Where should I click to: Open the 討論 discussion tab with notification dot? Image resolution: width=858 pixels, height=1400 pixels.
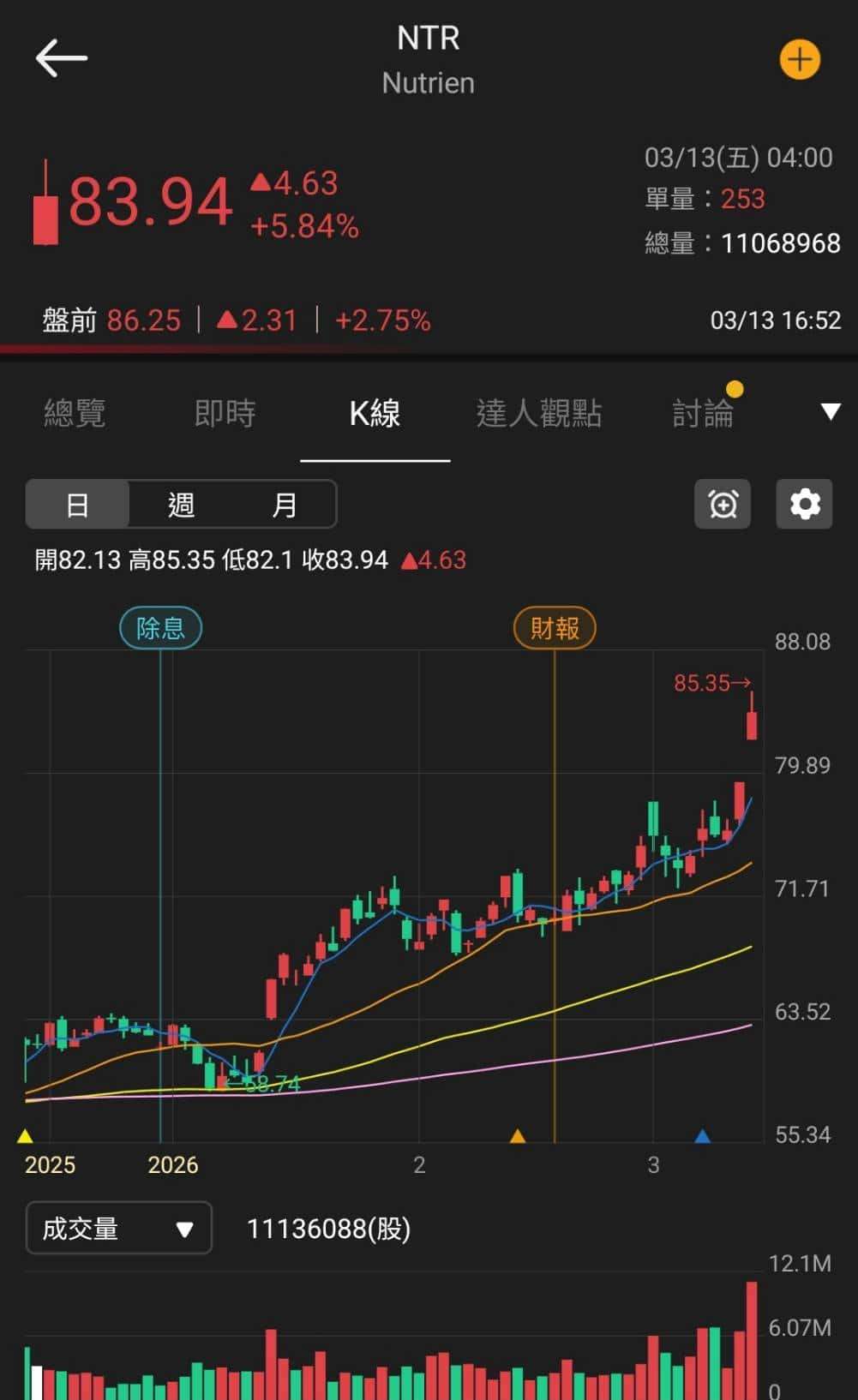tap(703, 414)
